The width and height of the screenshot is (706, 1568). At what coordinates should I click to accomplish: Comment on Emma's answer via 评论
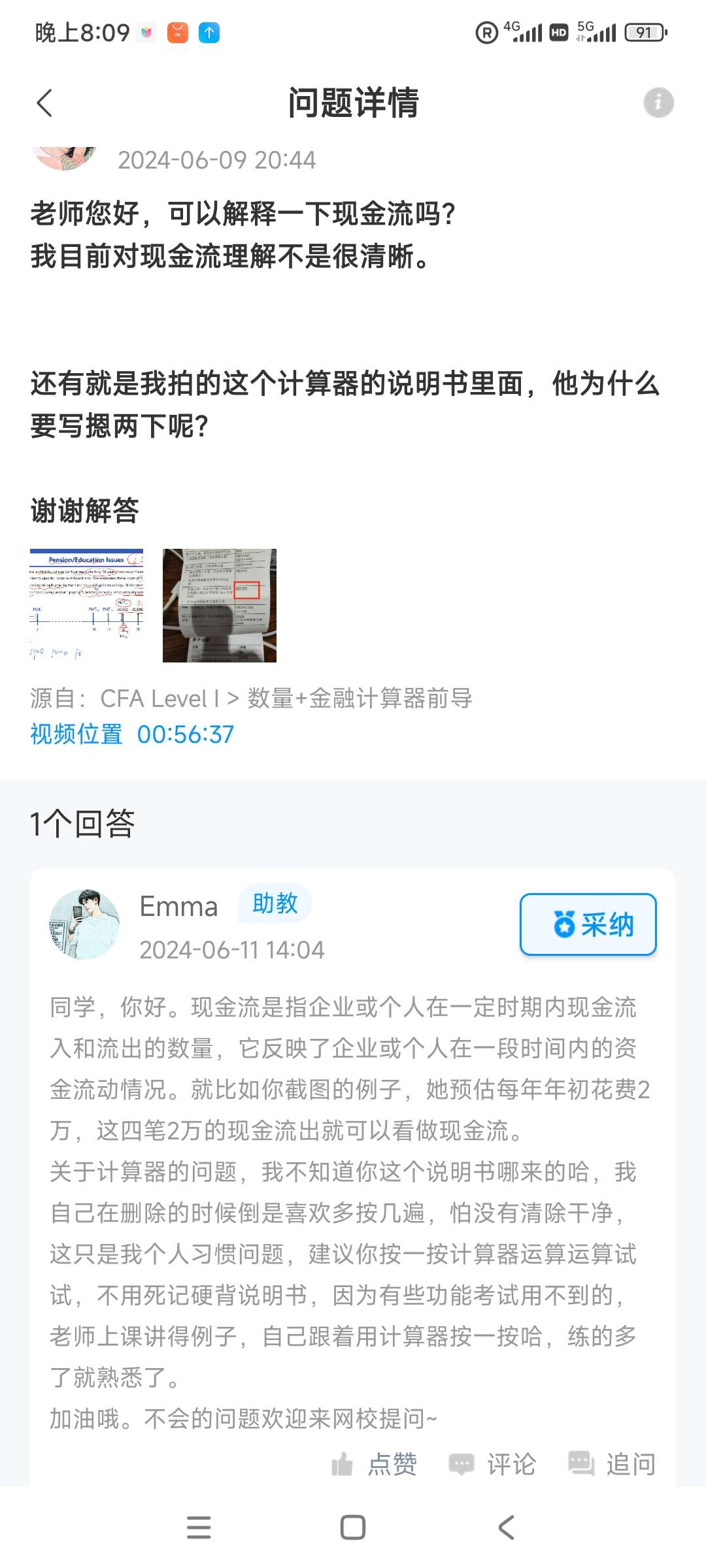(x=493, y=1464)
